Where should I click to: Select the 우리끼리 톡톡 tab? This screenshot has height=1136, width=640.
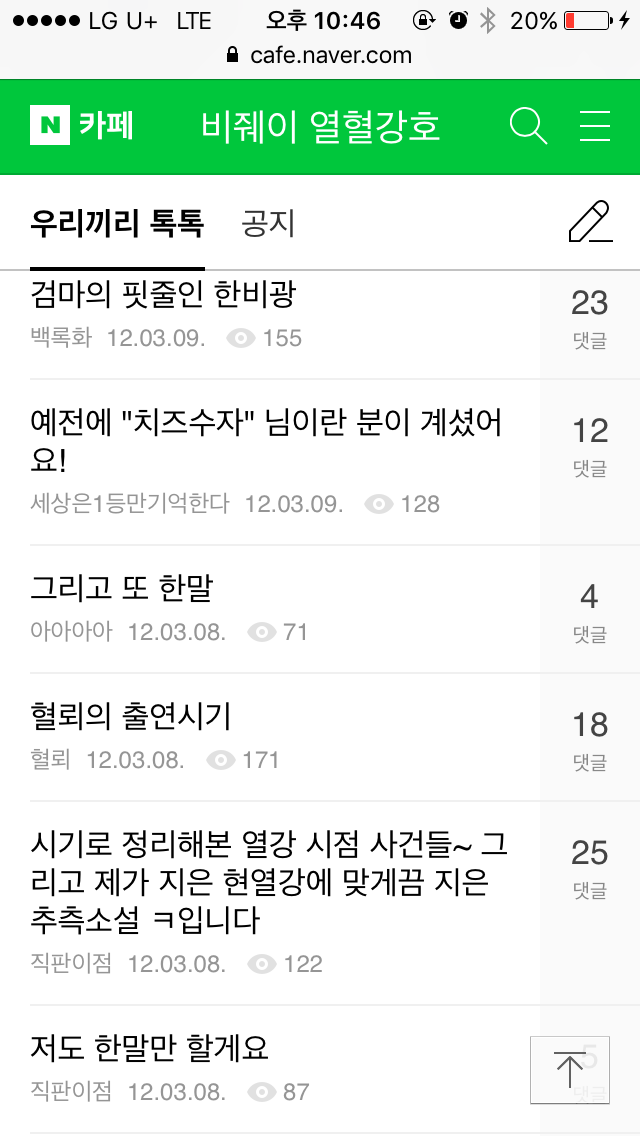click(x=117, y=223)
